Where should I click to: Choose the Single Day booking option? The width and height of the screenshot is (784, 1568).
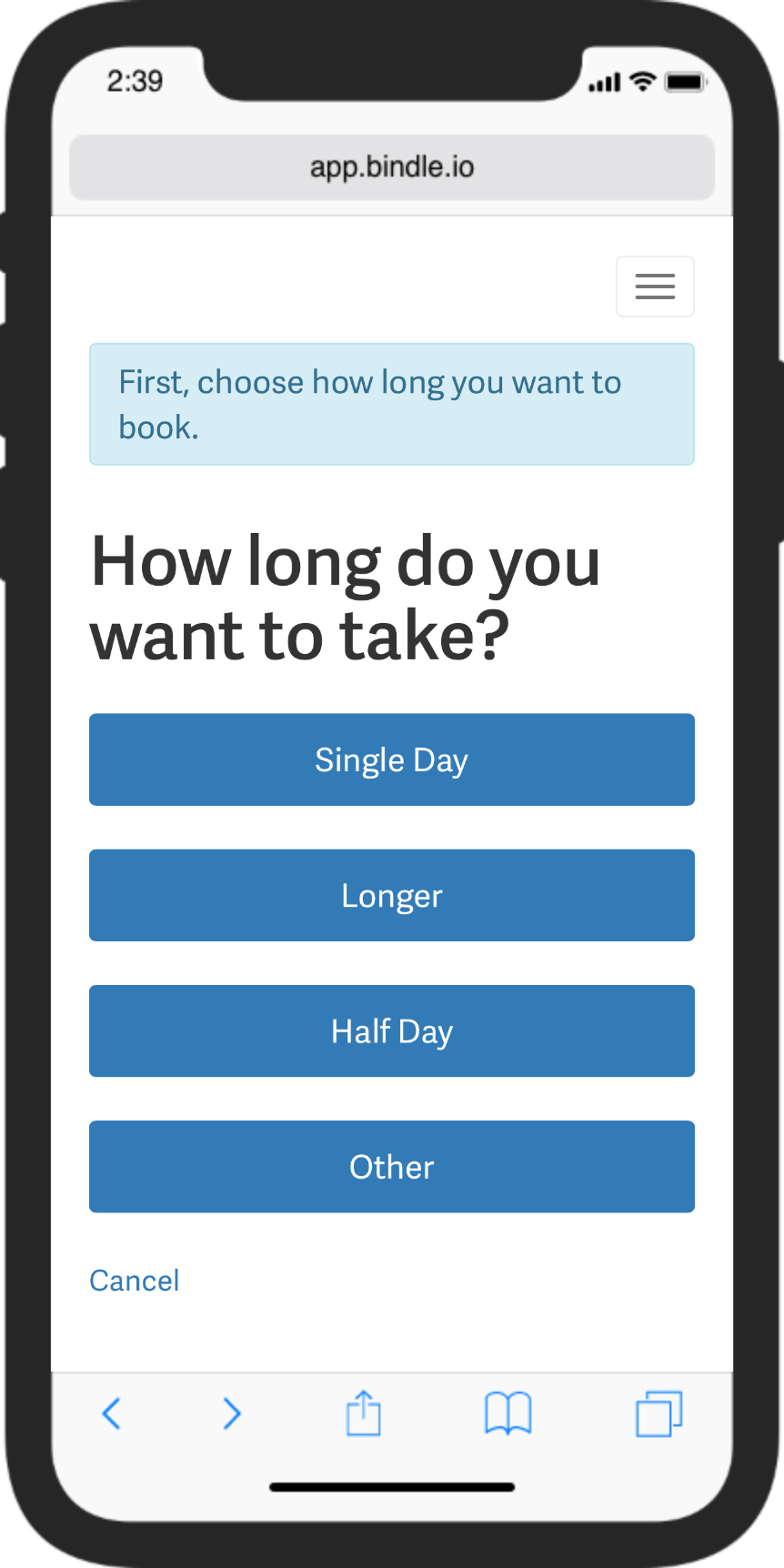click(392, 759)
